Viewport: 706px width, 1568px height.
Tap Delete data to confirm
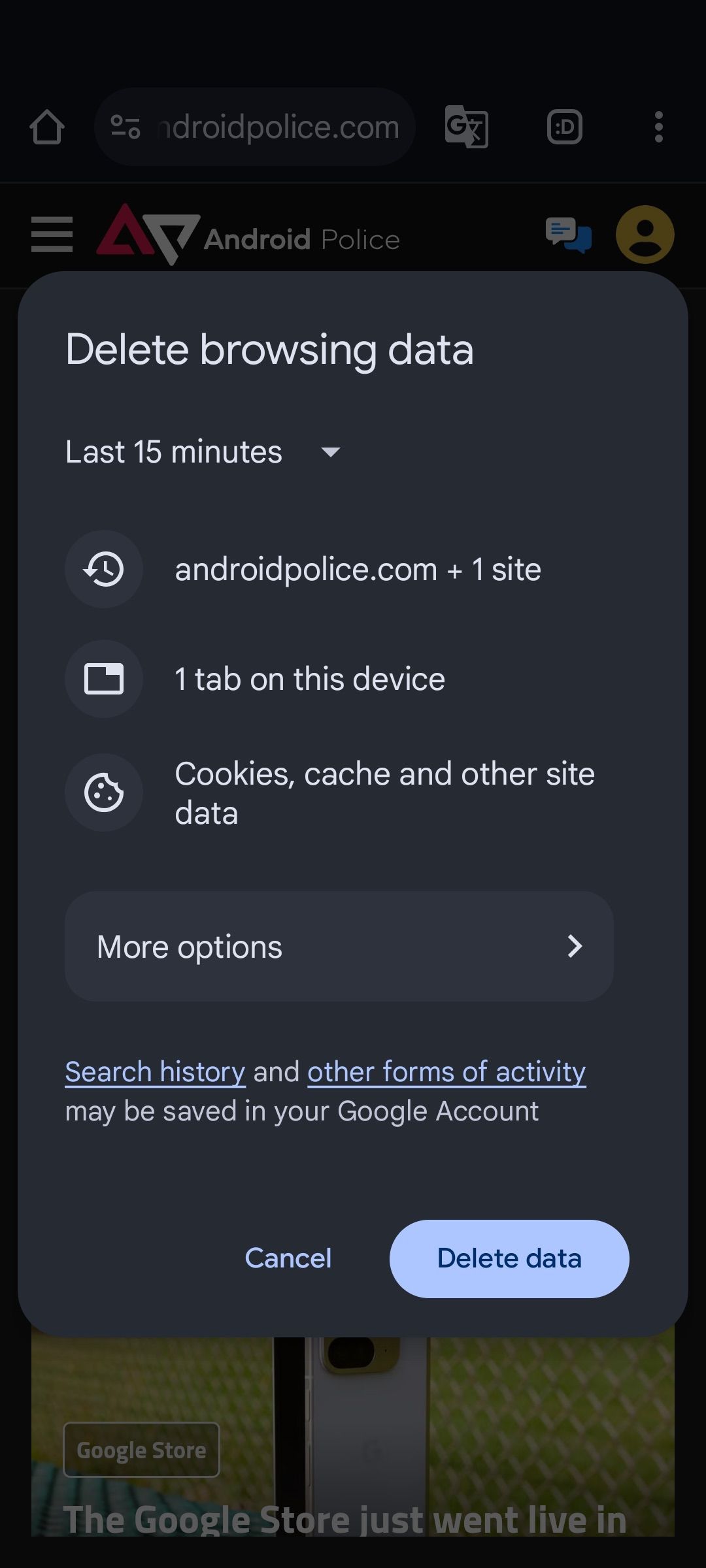point(509,1258)
